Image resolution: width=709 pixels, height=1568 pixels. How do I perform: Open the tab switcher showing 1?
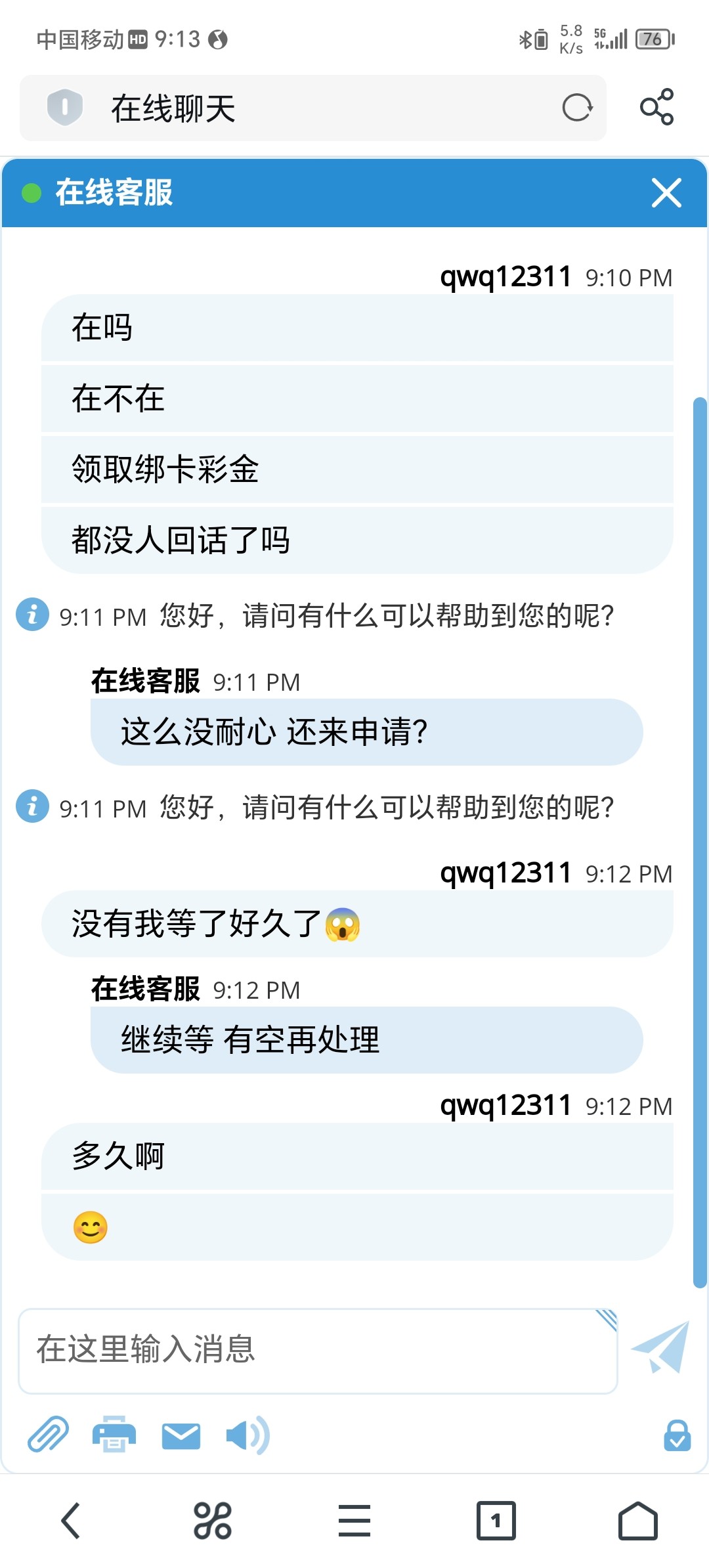pos(496,1522)
